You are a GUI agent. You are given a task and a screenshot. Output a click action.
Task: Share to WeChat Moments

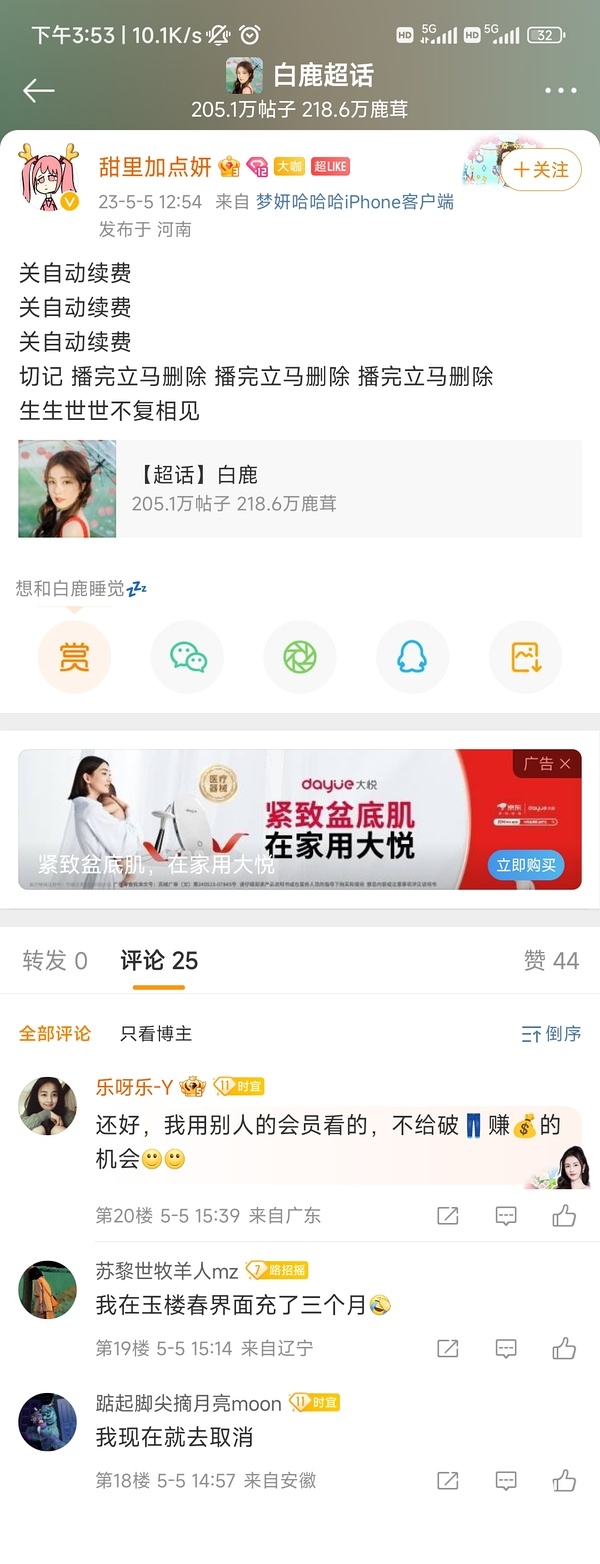pos(300,657)
